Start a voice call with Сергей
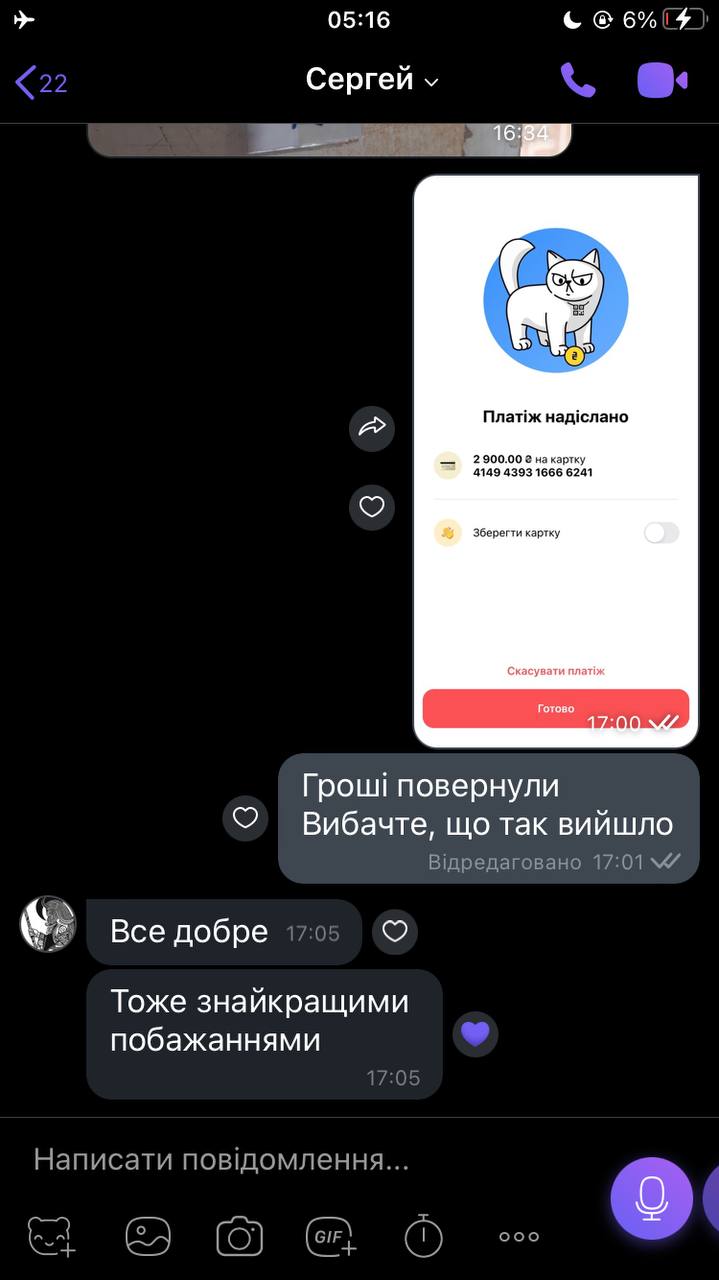The image size is (719, 1280). point(578,81)
